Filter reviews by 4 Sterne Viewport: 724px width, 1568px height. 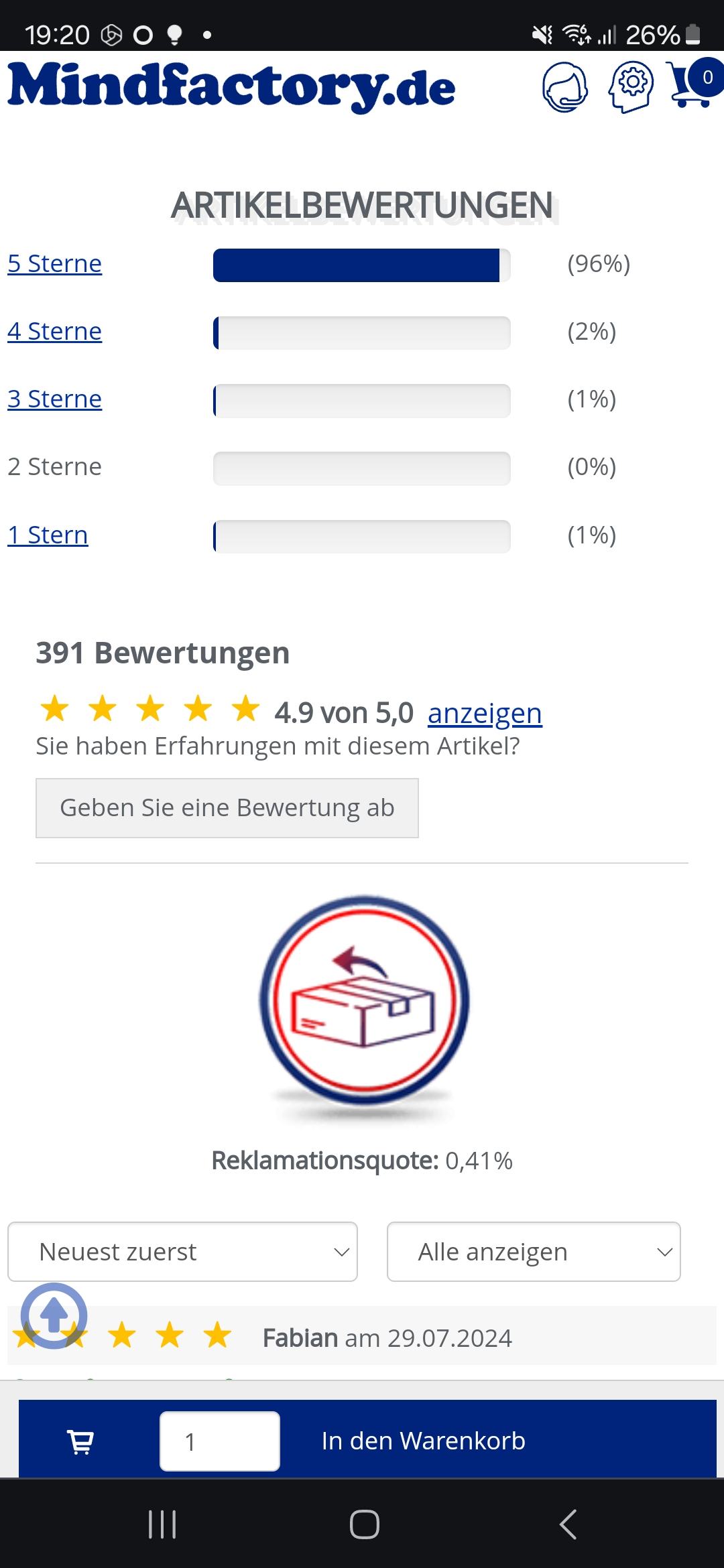55,332
